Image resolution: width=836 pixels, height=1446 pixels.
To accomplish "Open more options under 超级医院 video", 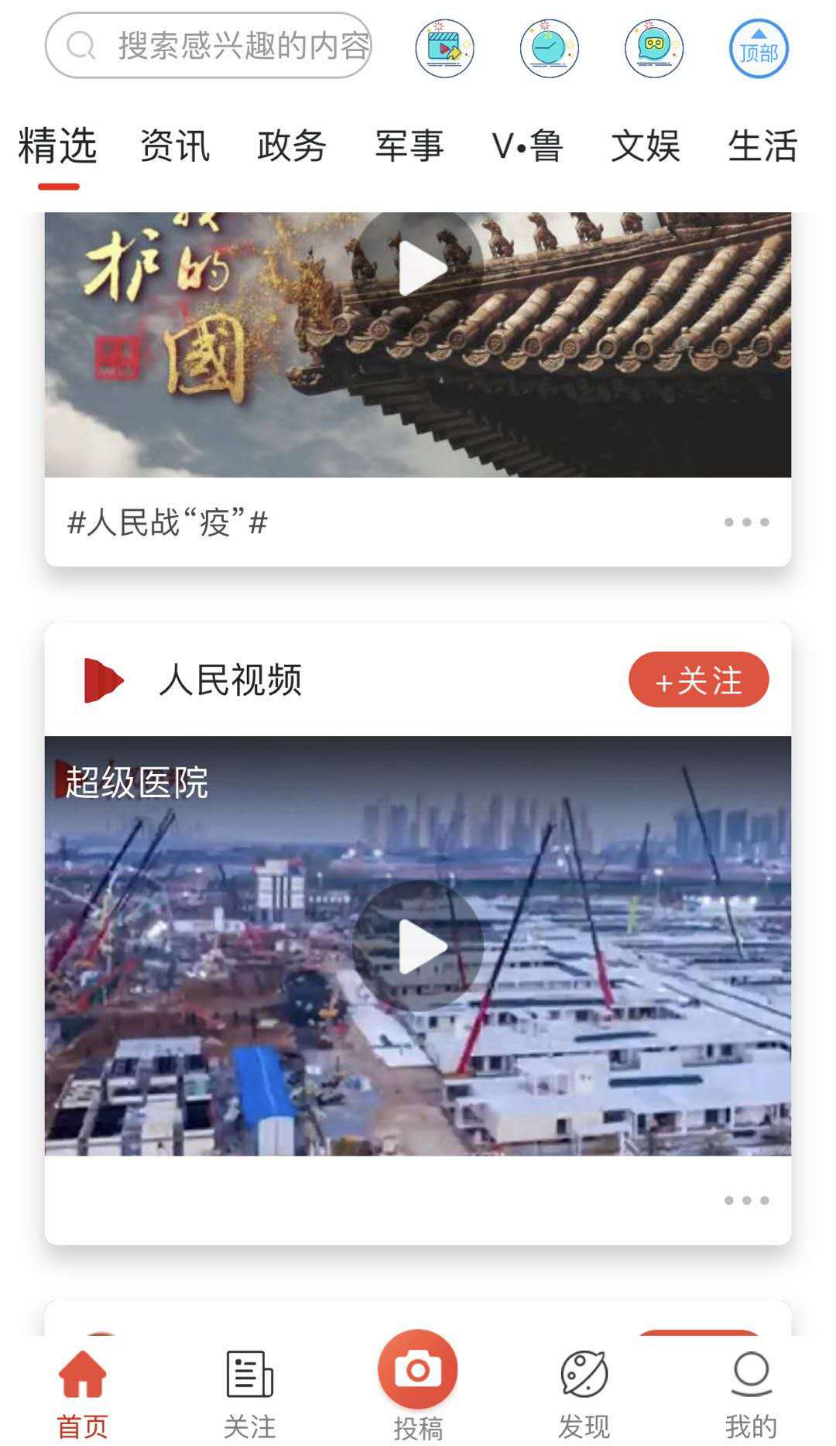I will 746,1200.
